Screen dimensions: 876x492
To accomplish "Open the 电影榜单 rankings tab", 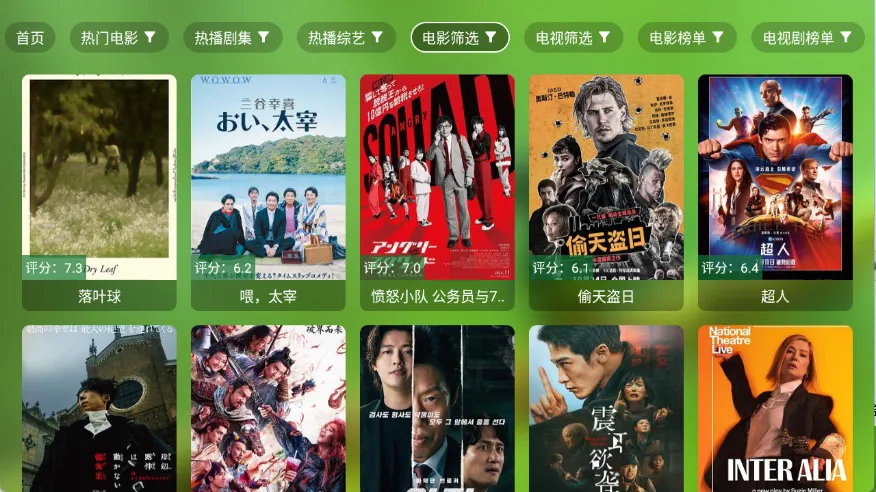I will click(687, 38).
